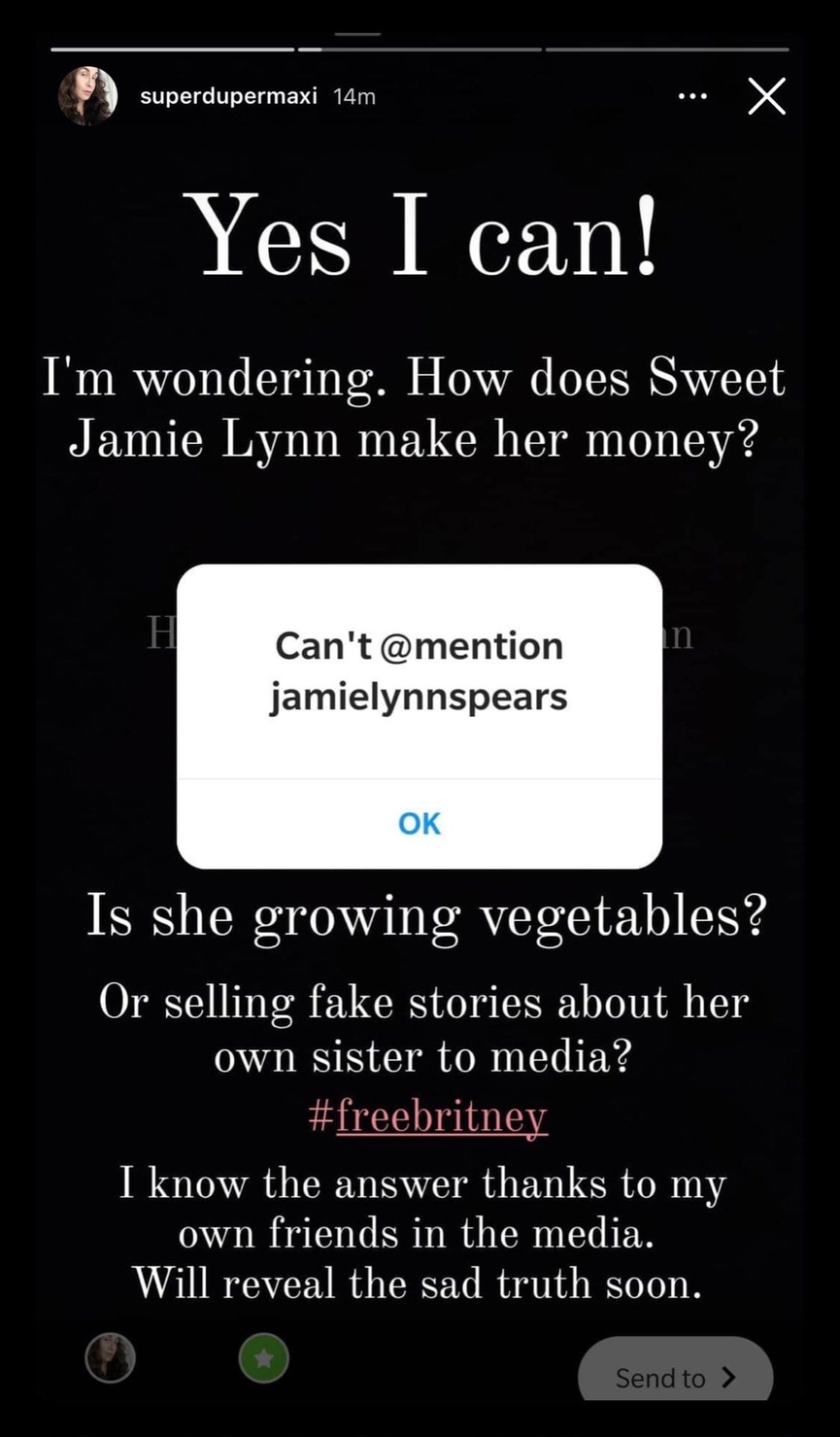The height and width of the screenshot is (1437, 840).
Task: Tap the superdupermaxi username
Action: coord(228,97)
